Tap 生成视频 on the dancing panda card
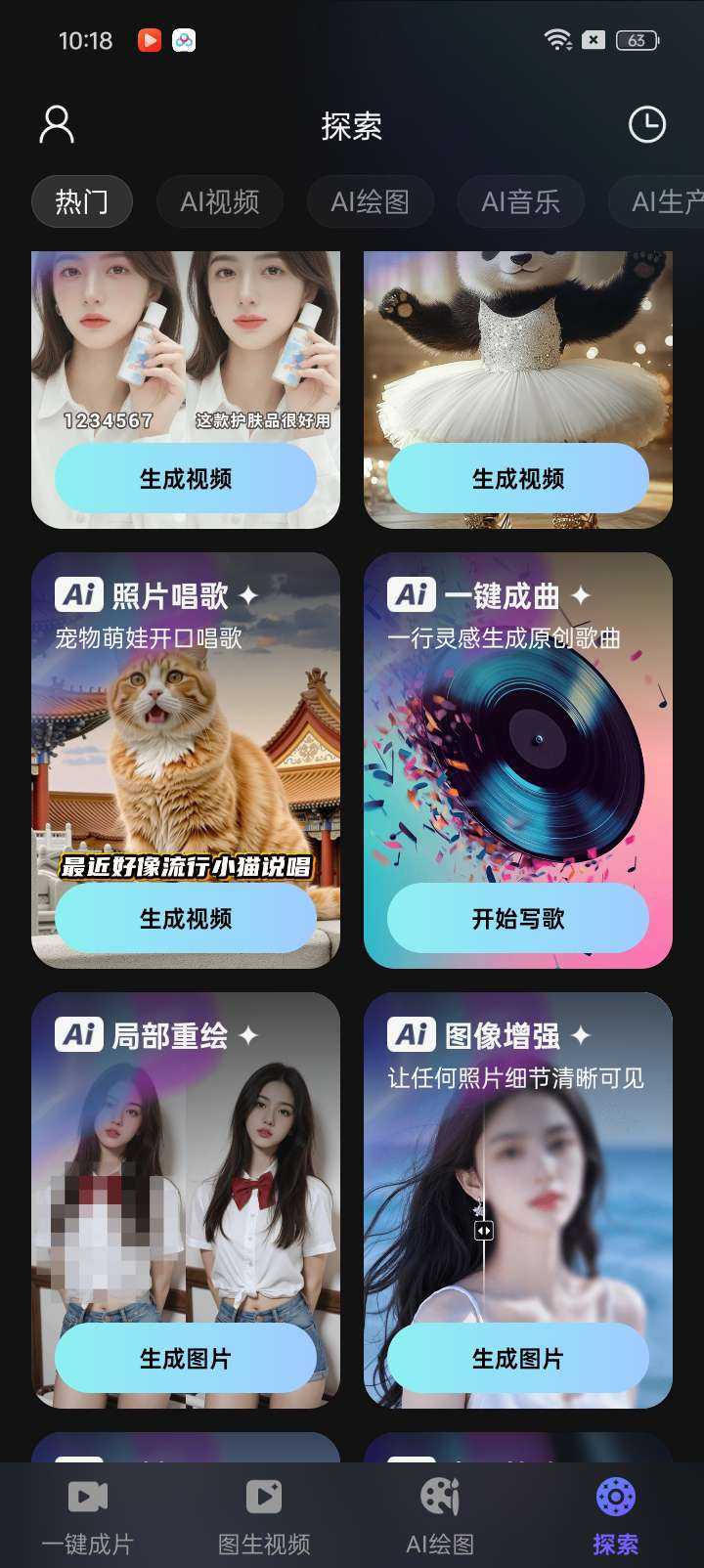The width and height of the screenshot is (704, 1568). tap(518, 478)
